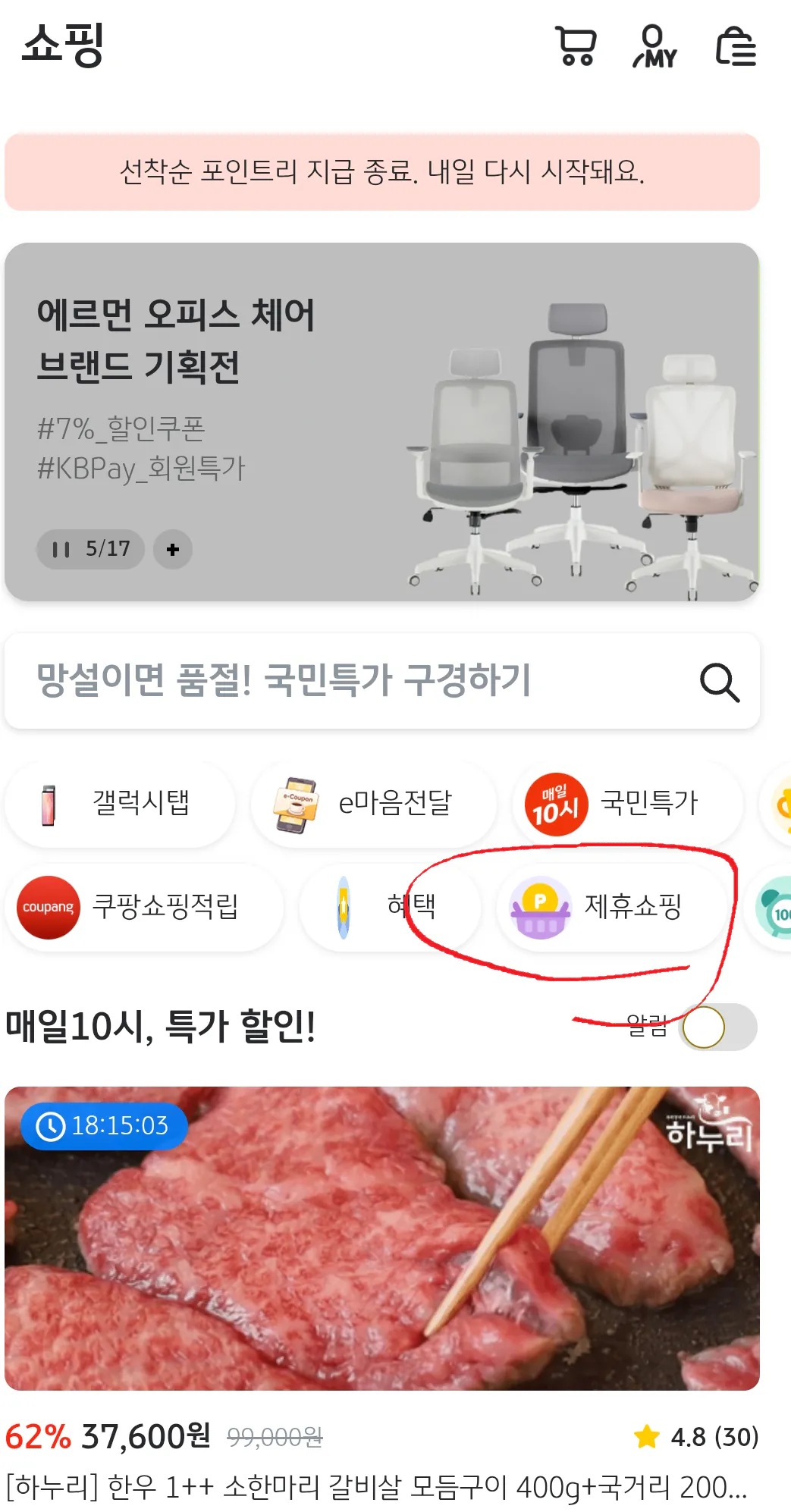The width and height of the screenshot is (791, 1512).
Task: Pause the banner slideshow
Action: tap(61, 549)
